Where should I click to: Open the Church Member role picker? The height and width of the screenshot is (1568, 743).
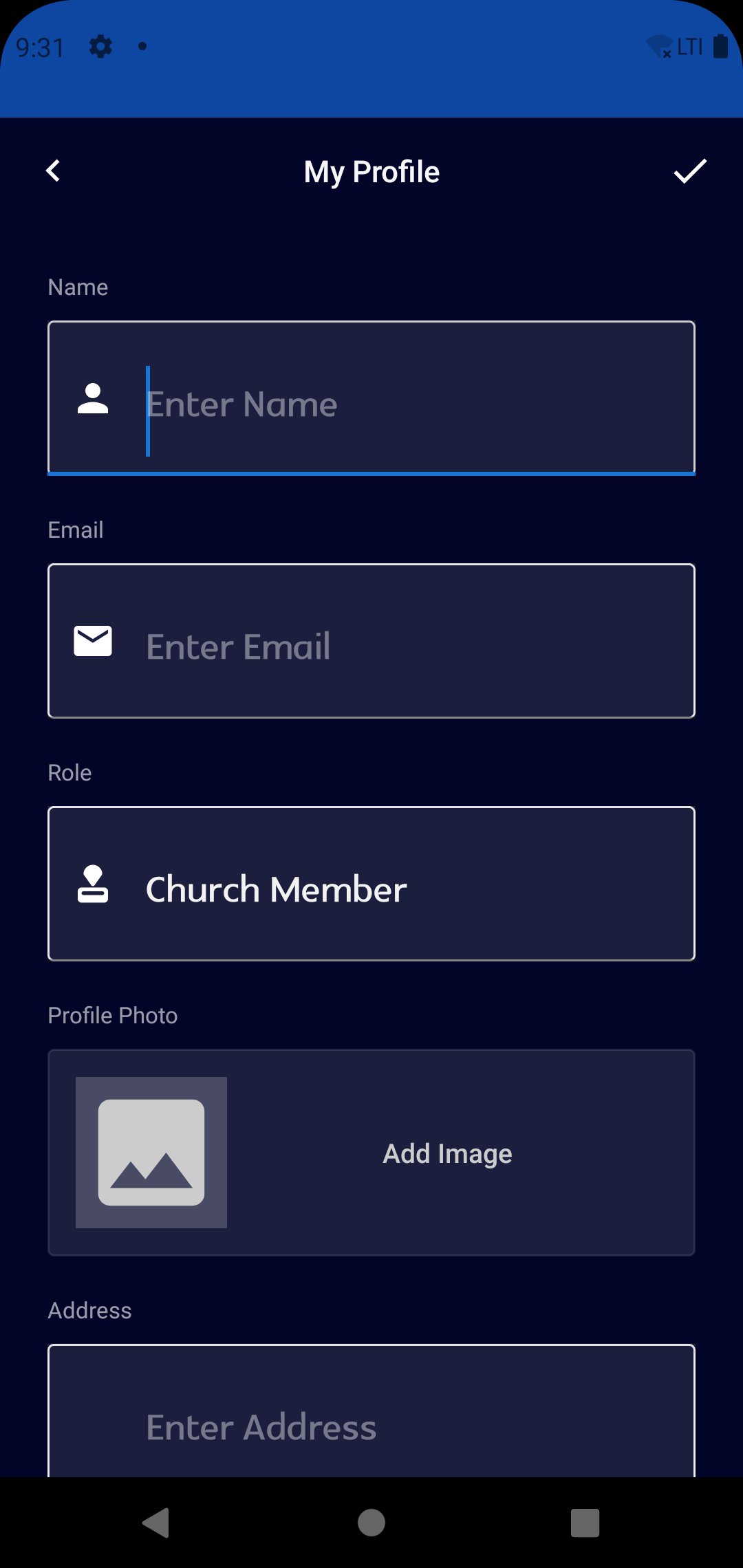[x=371, y=884]
